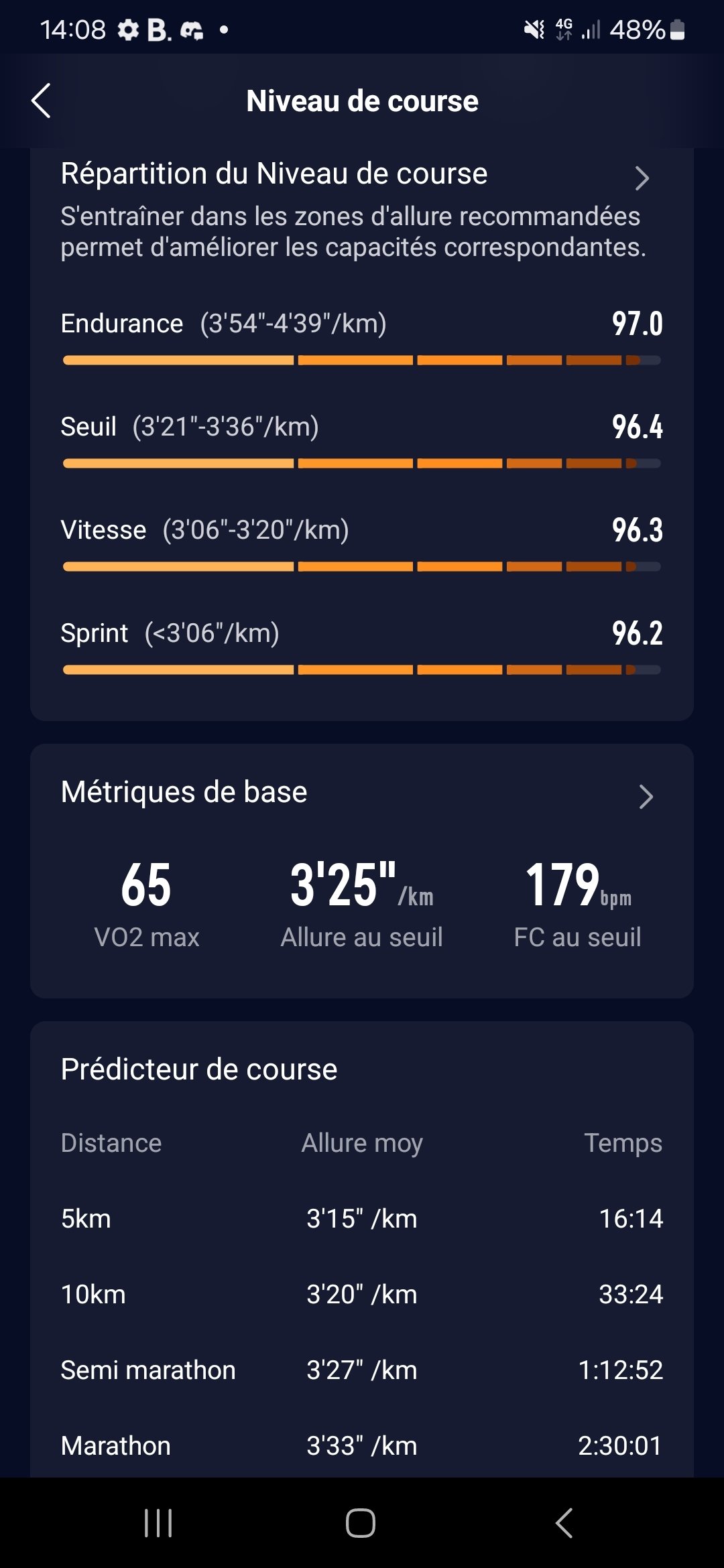The width and height of the screenshot is (724, 1568).
Task: Go back from Niveau de course
Action: click(x=41, y=101)
